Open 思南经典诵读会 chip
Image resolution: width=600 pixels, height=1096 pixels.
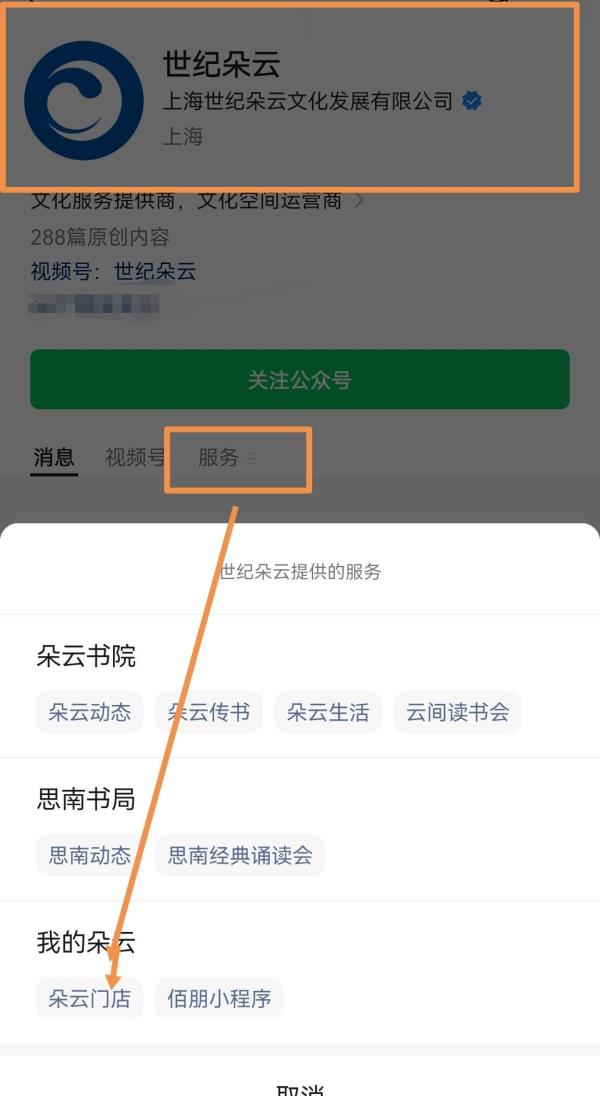coord(240,855)
